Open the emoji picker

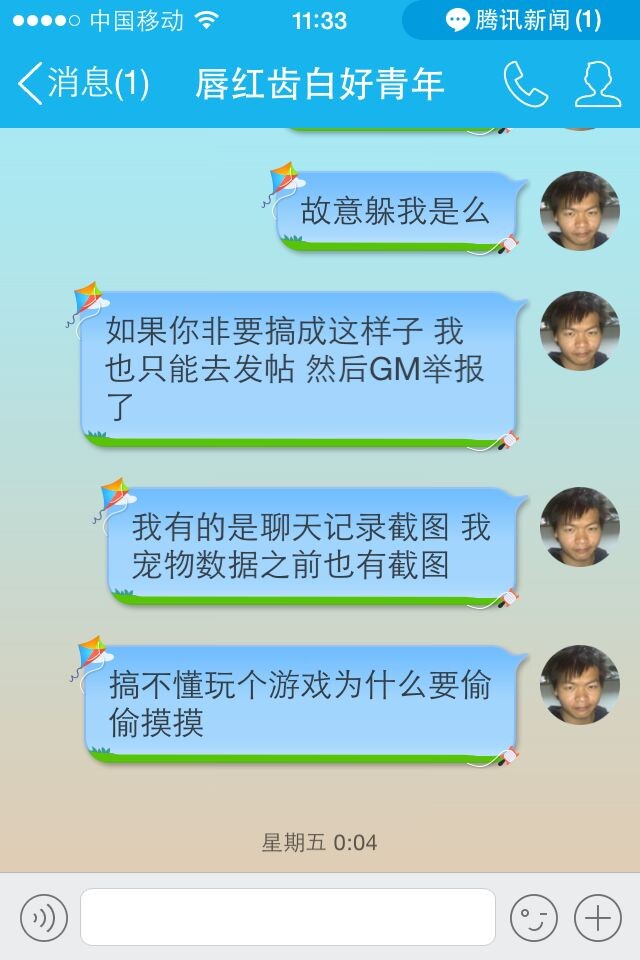[x=533, y=917]
